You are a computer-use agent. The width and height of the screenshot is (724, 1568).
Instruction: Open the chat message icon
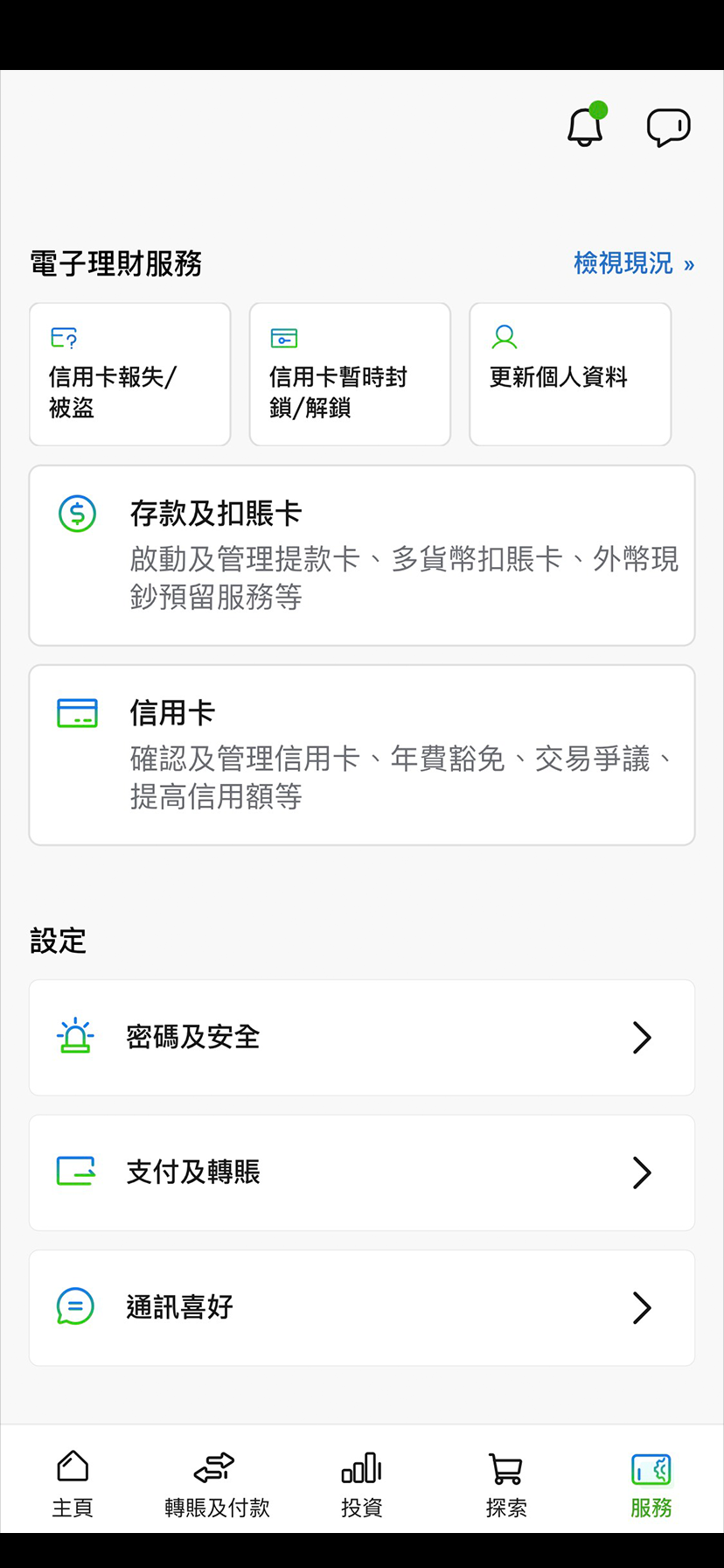coord(668,126)
